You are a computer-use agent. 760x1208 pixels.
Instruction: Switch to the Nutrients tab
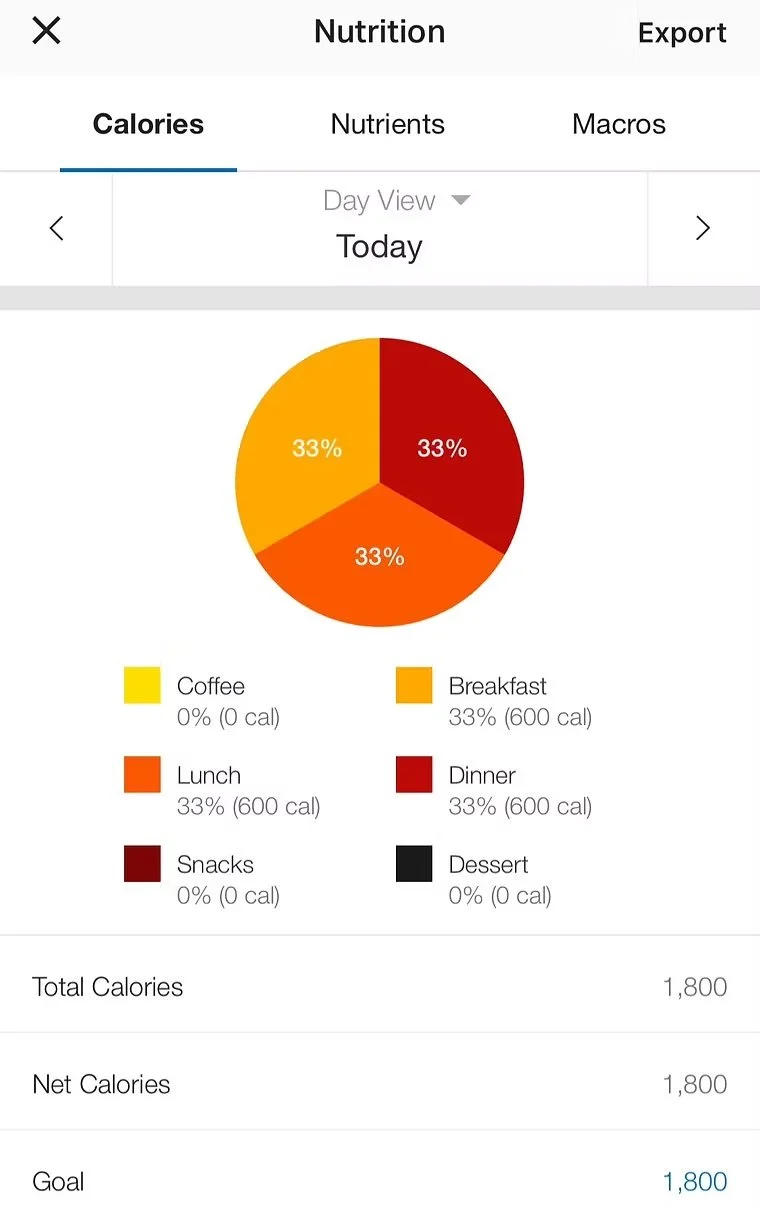(387, 124)
